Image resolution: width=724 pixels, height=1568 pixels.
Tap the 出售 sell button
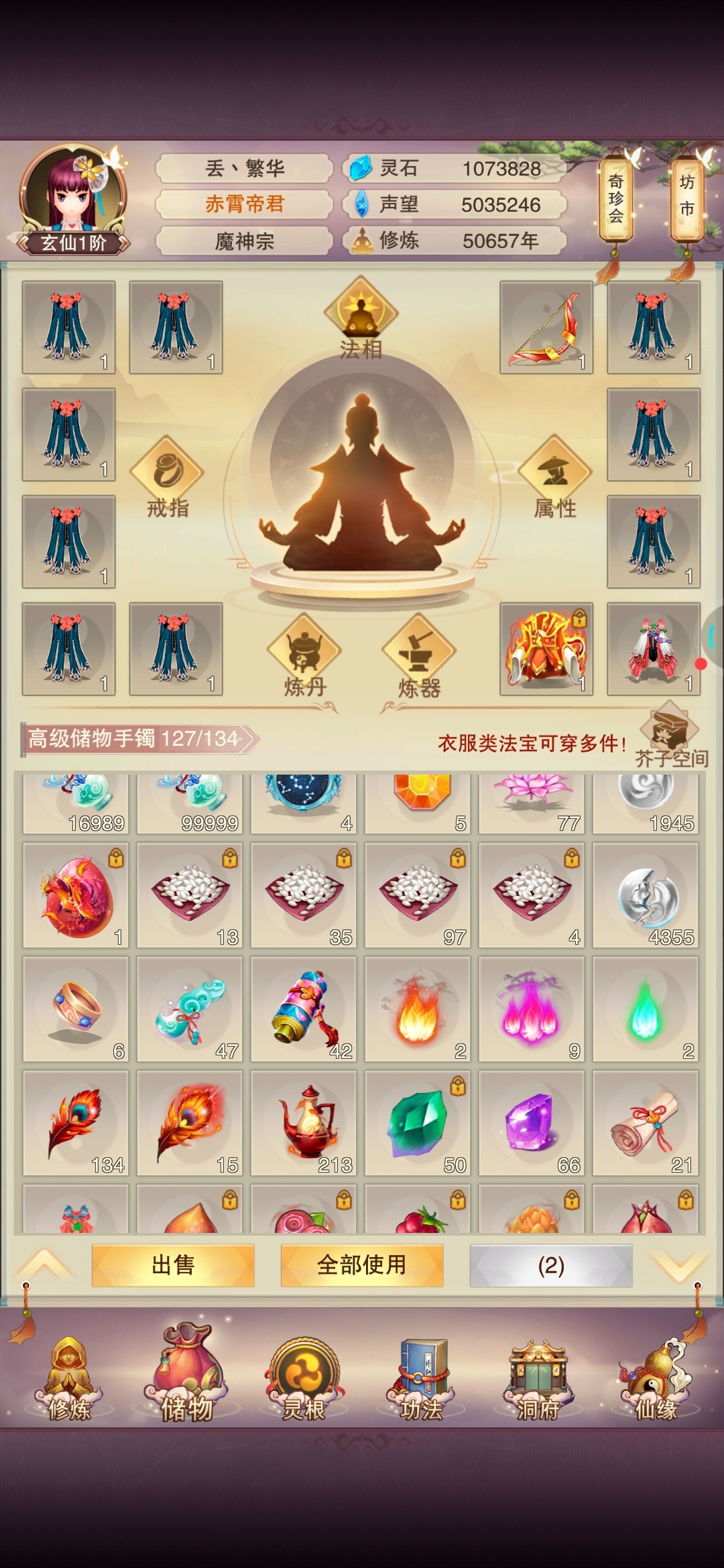(173, 1265)
